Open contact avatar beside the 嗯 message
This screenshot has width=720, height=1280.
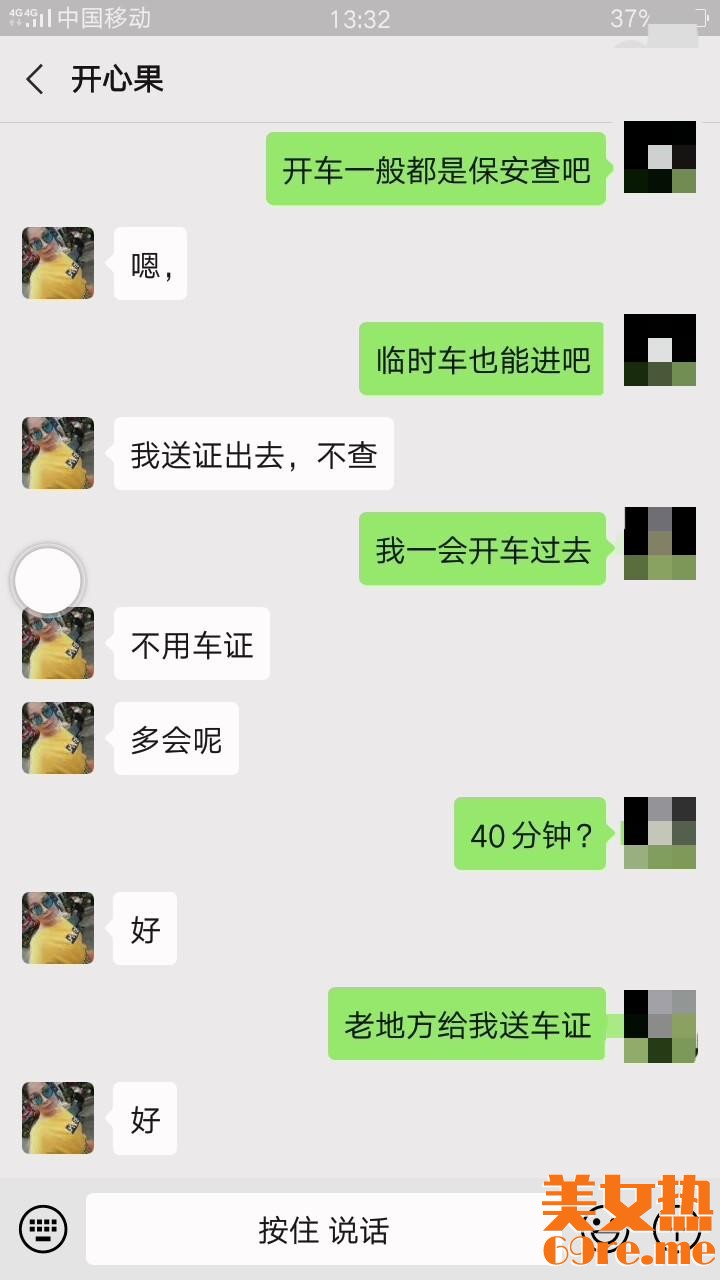pyautogui.click(x=58, y=263)
